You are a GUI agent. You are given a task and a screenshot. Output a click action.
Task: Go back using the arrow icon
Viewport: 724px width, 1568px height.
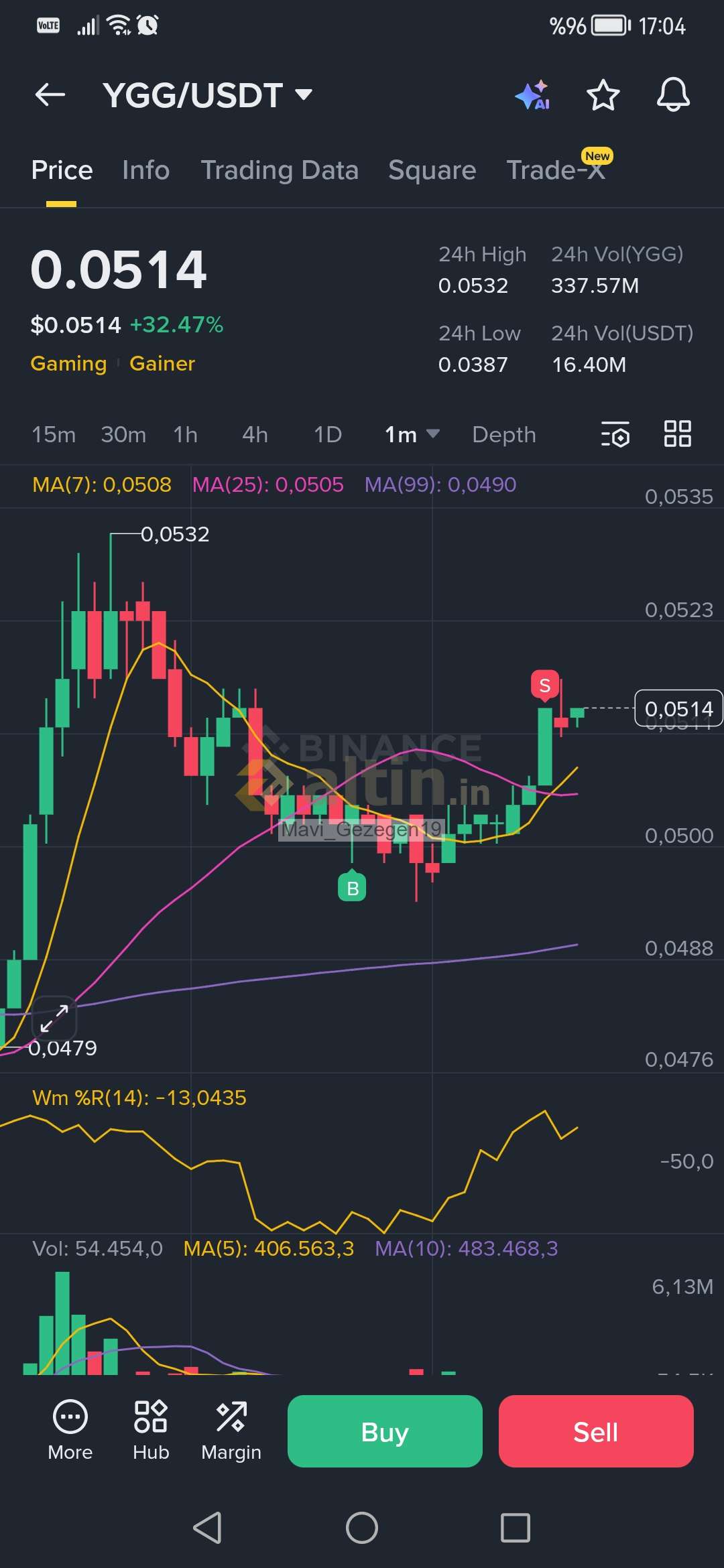(x=50, y=95)
